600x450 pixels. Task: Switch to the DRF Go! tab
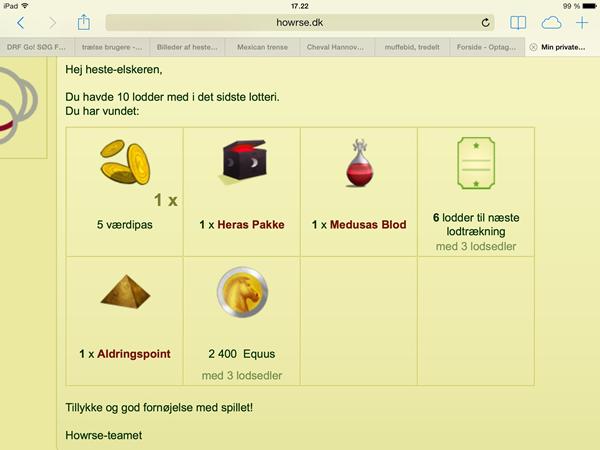pos(36,47)
